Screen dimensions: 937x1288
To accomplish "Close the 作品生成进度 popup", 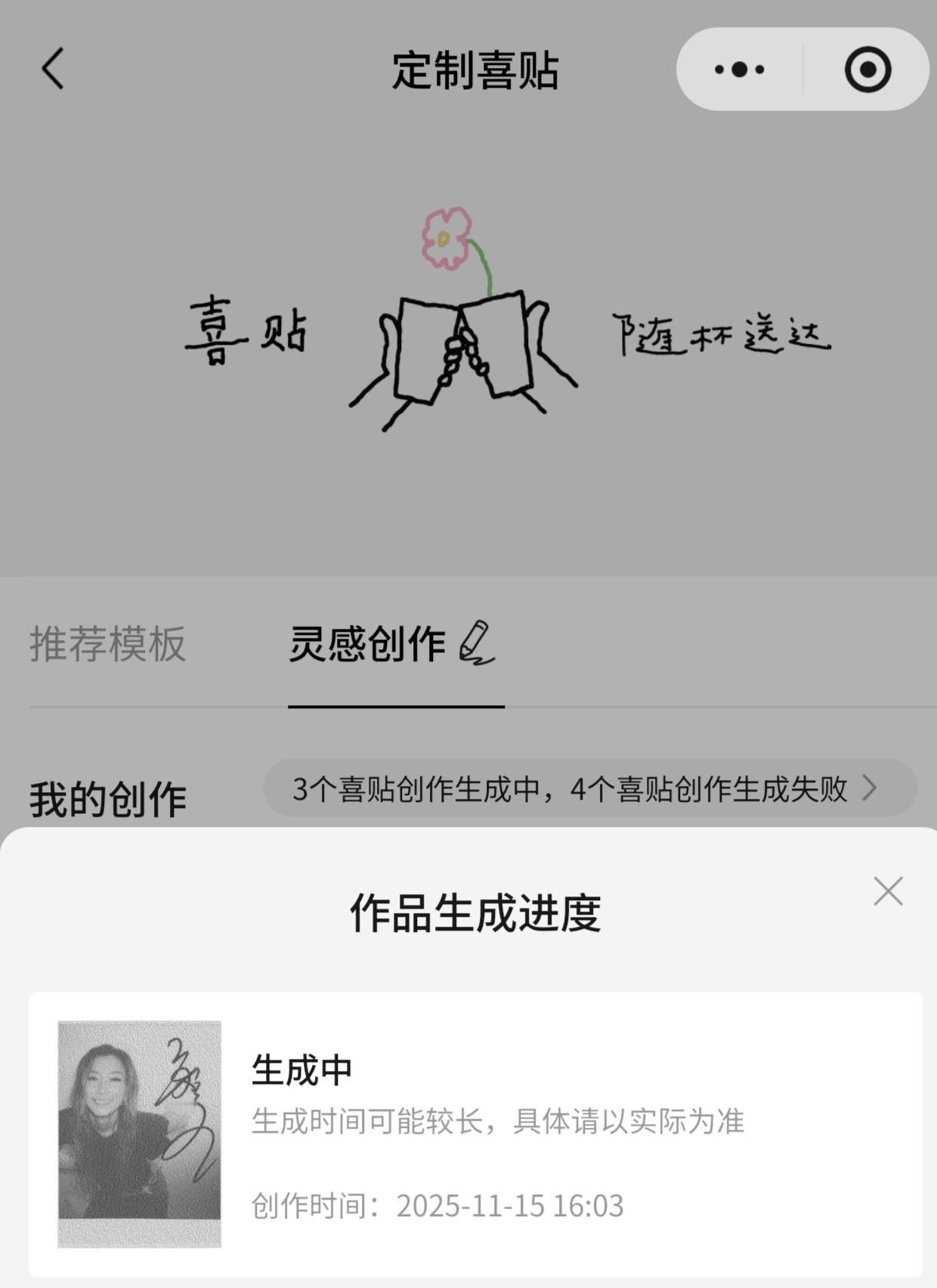I will pos(888,892).
